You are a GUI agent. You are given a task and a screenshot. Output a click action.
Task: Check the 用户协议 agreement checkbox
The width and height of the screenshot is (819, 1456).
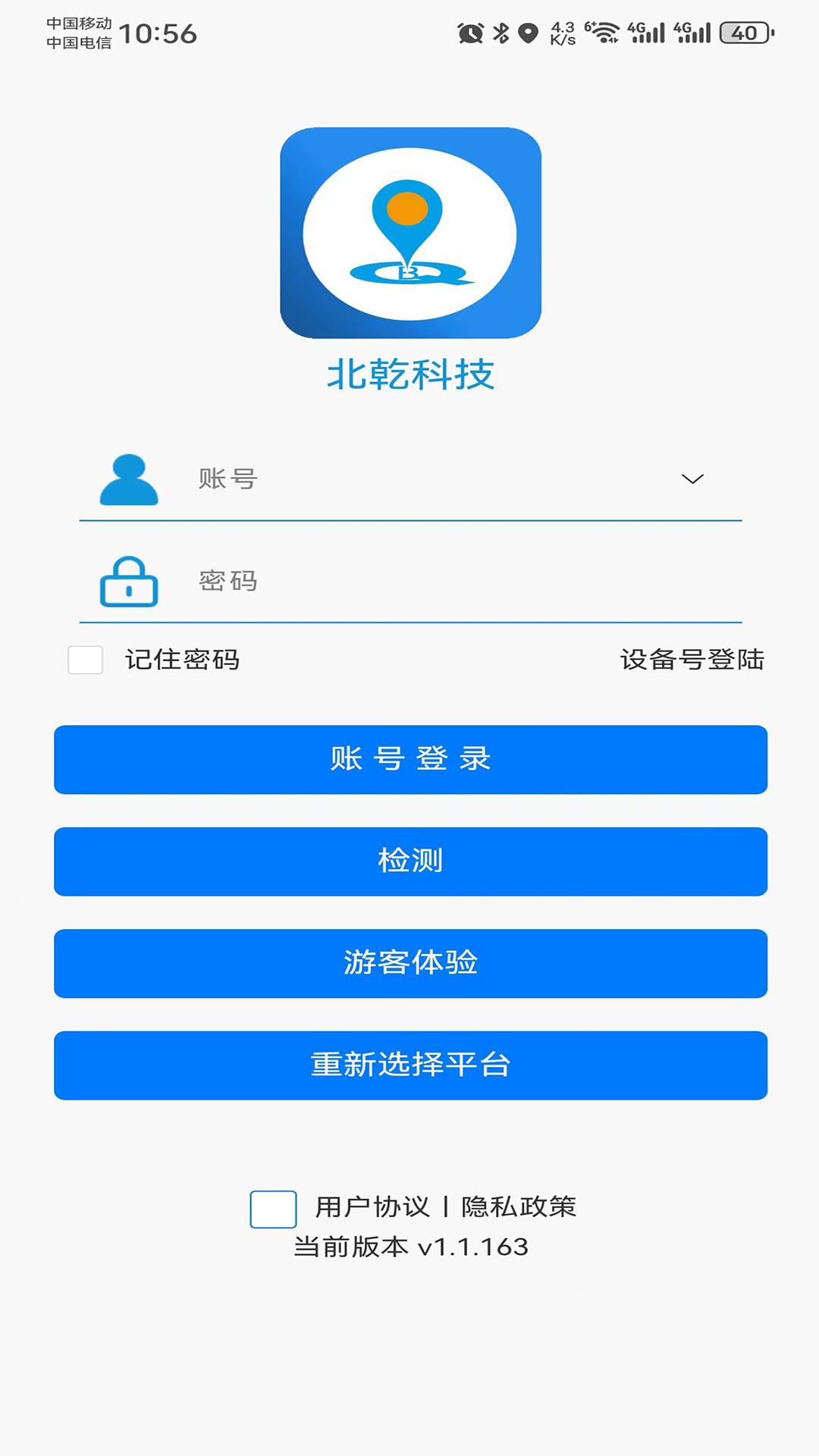click(274, 1206)
